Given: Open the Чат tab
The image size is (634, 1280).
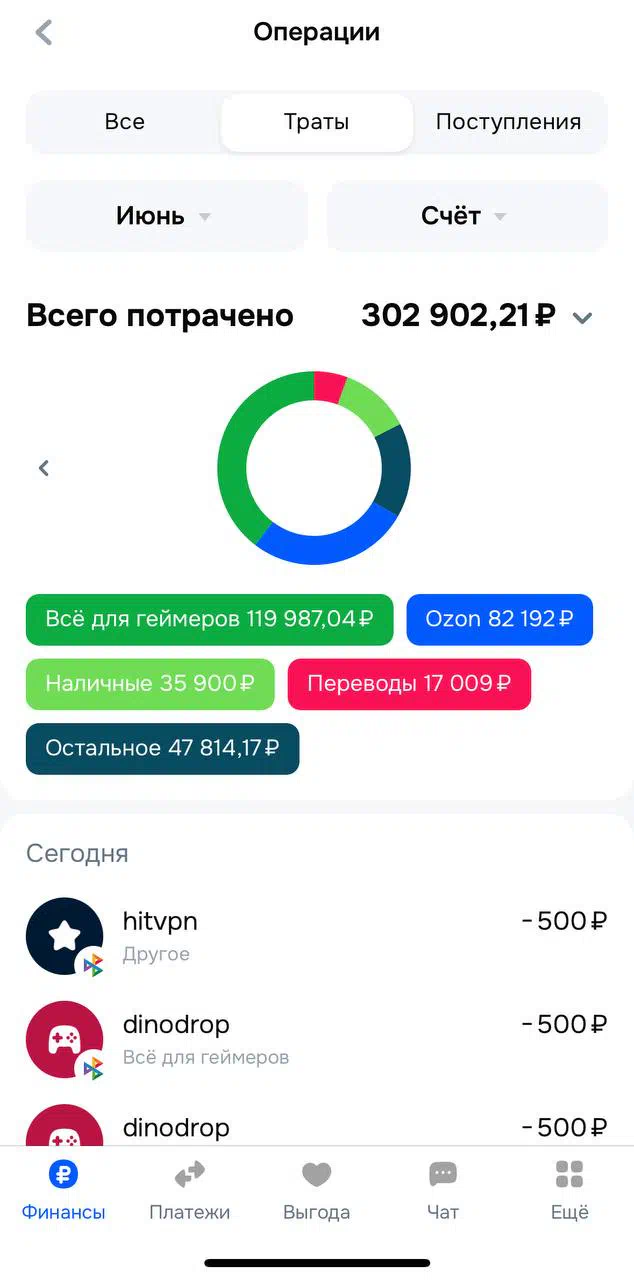Looking at the screenshot, I should [x=443, y=1191].
